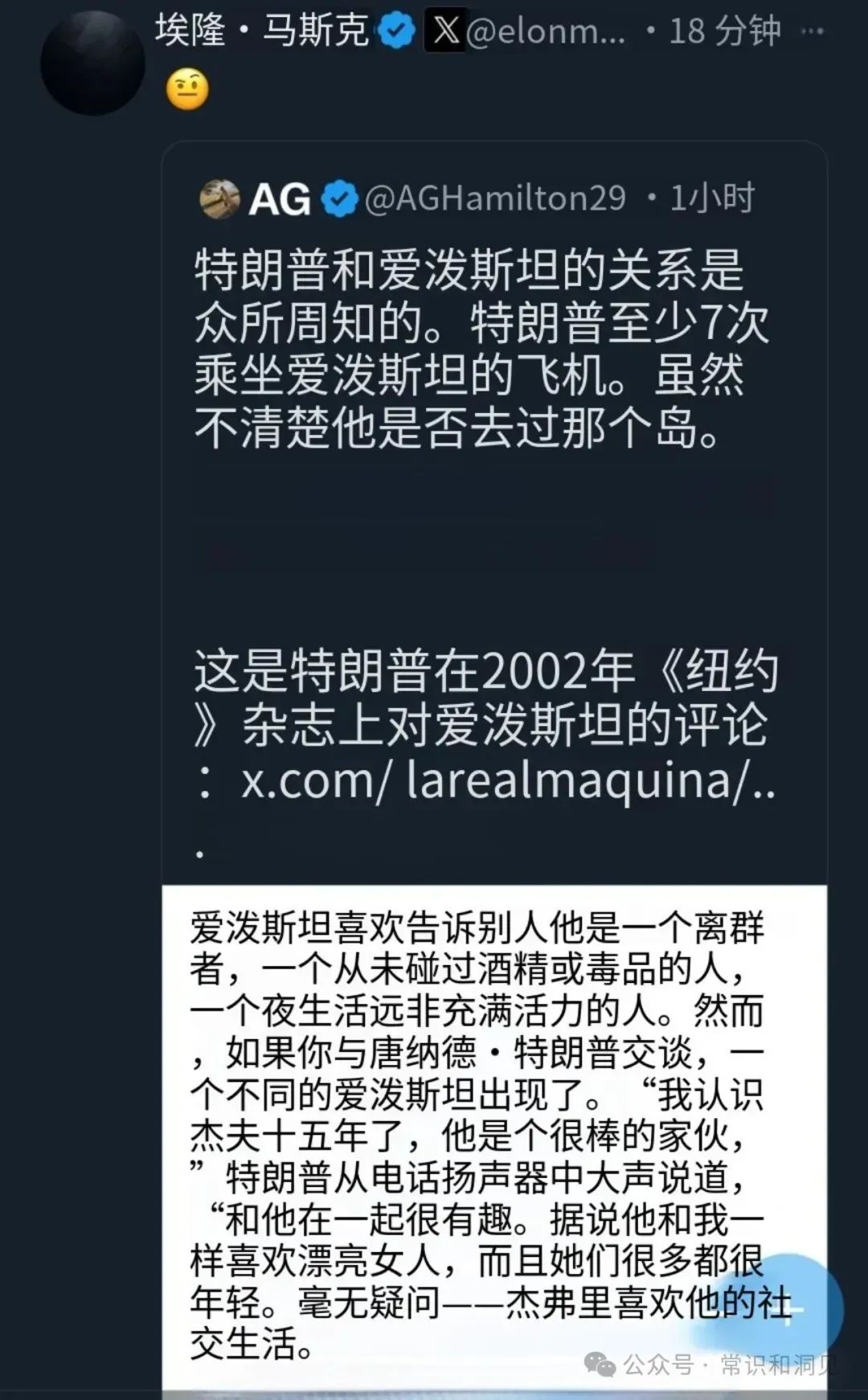Open the x.com/larealmaquina link
868x1400 pixels.
pyautogui.click(x=508, y=780)
